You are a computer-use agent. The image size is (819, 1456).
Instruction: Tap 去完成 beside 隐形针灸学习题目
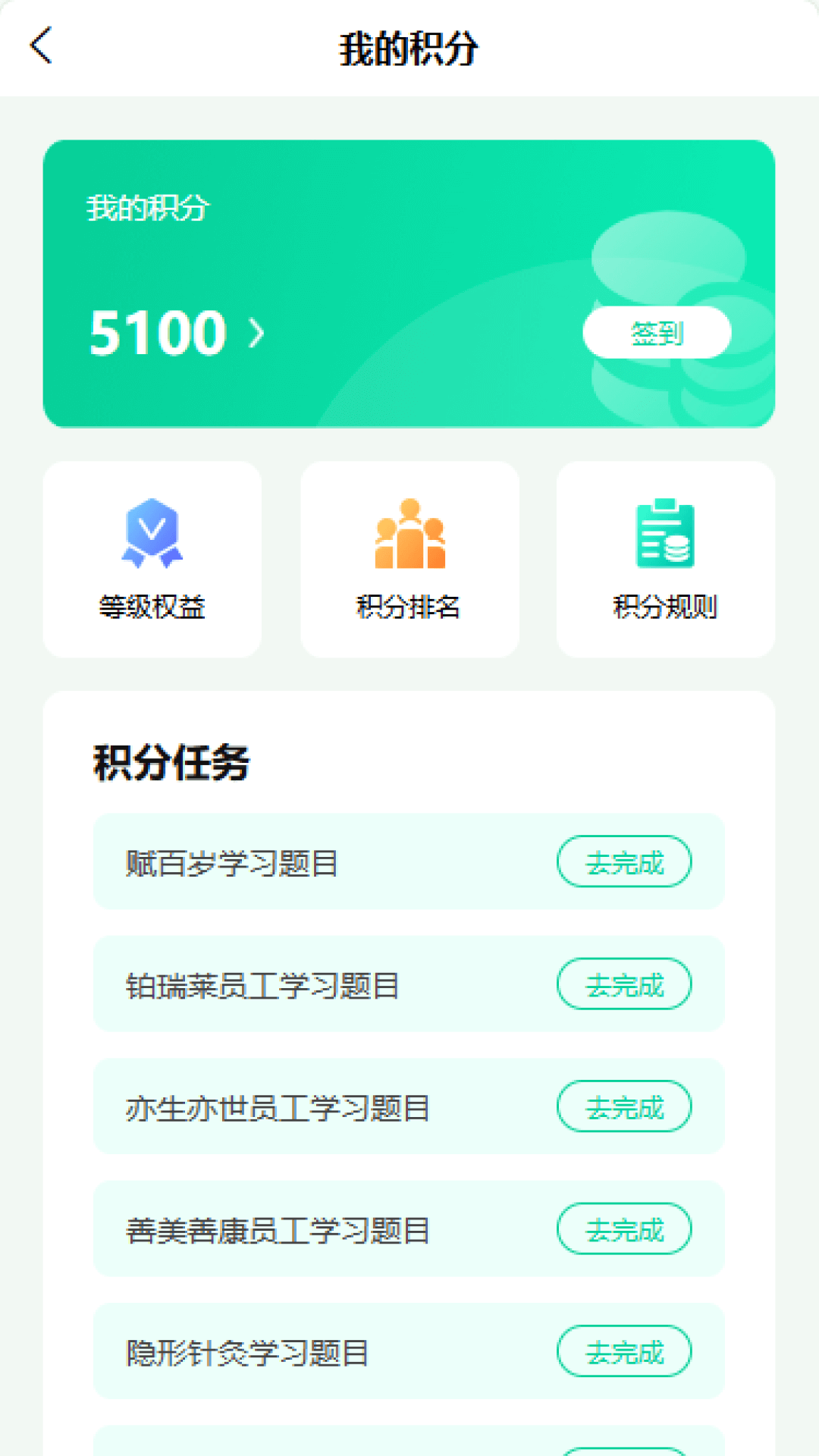624,1351
